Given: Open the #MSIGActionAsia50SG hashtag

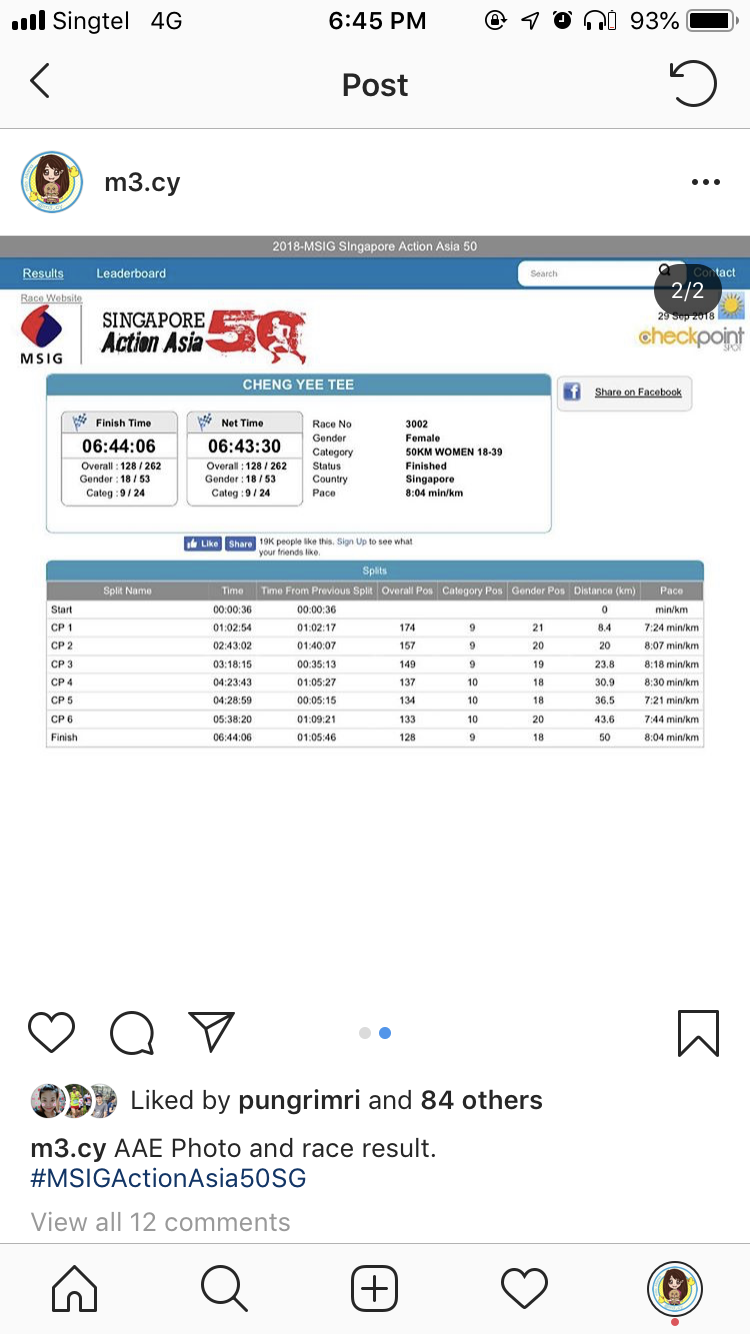Looking at the screenshot, I should [168, 1178].
